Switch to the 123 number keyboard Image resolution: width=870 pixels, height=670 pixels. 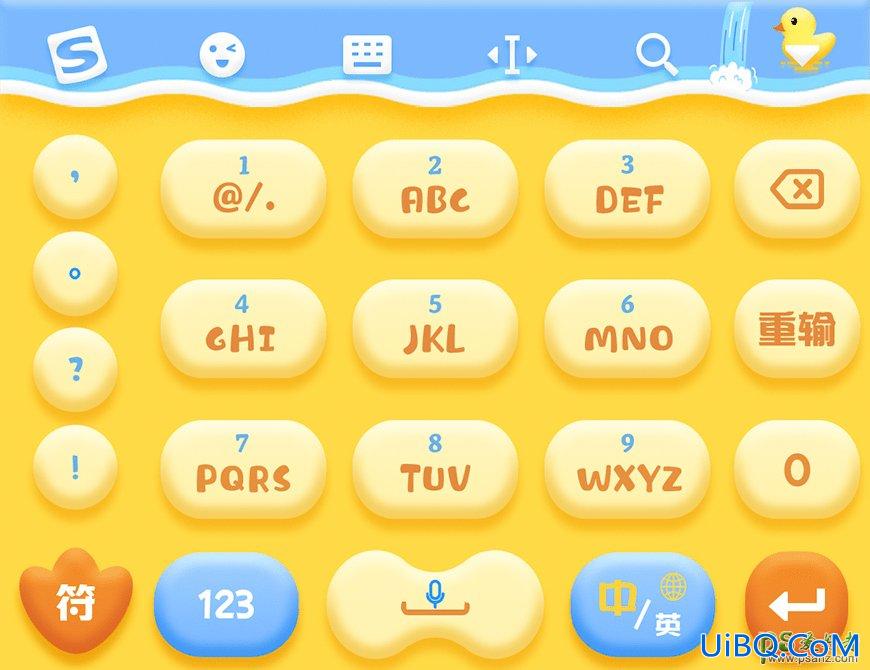click(x=226, y=603)
